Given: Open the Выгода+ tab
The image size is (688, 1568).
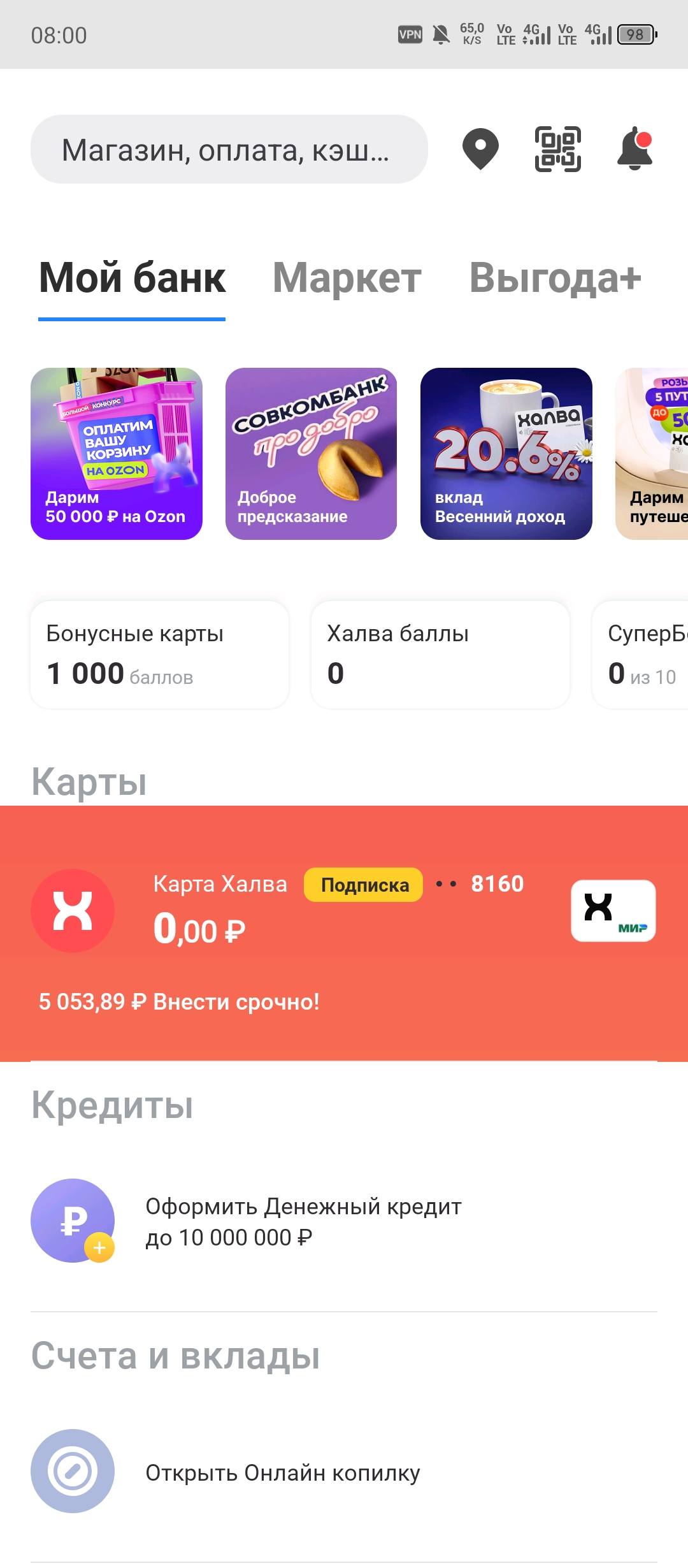Looking at the screenshot, I should (555, 278).
